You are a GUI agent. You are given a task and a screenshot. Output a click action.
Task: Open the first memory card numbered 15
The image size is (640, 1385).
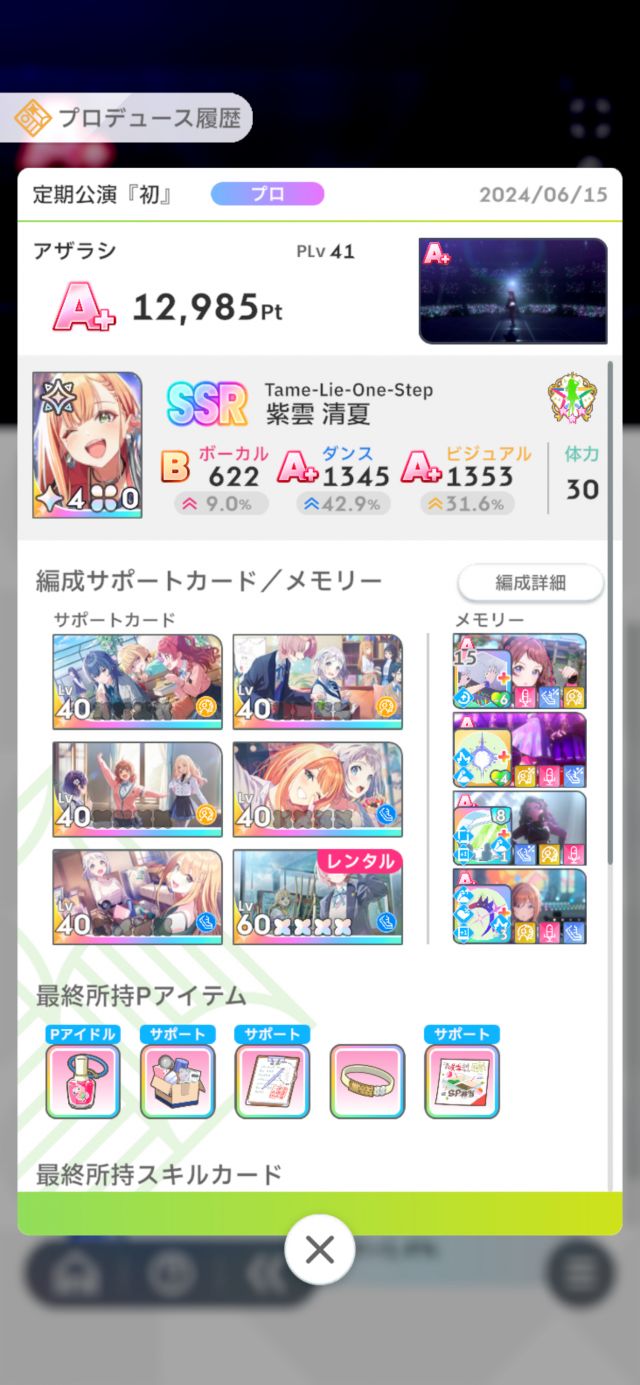tap(519, 671)
